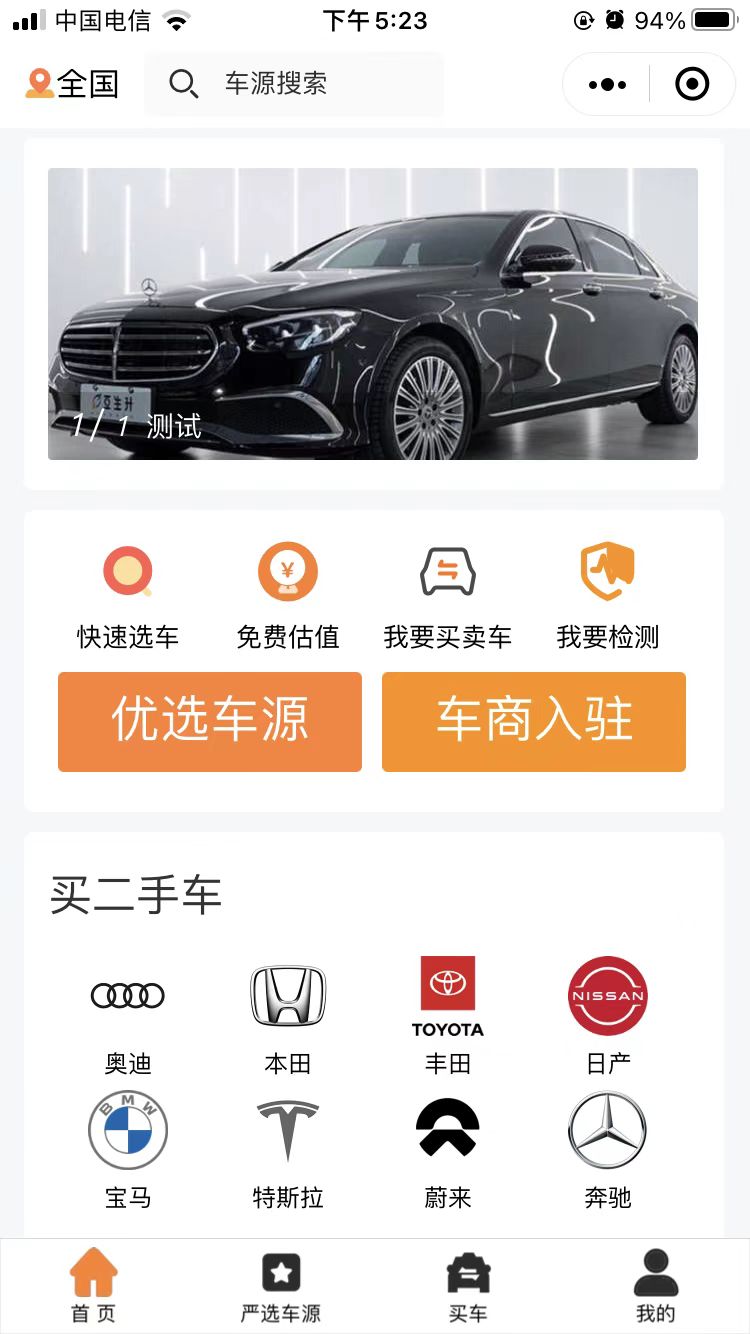Screen dimensions: 750x1334
Task: Browse 奥迪 used cars
Action: click(128, 1015)
